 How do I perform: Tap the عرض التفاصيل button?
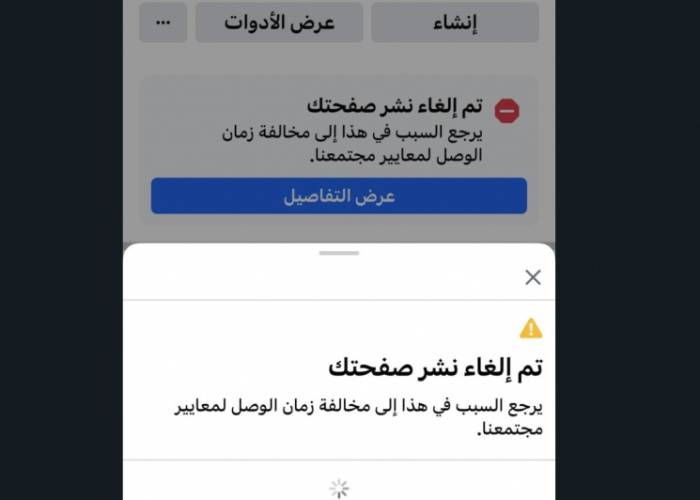(339, 196)
